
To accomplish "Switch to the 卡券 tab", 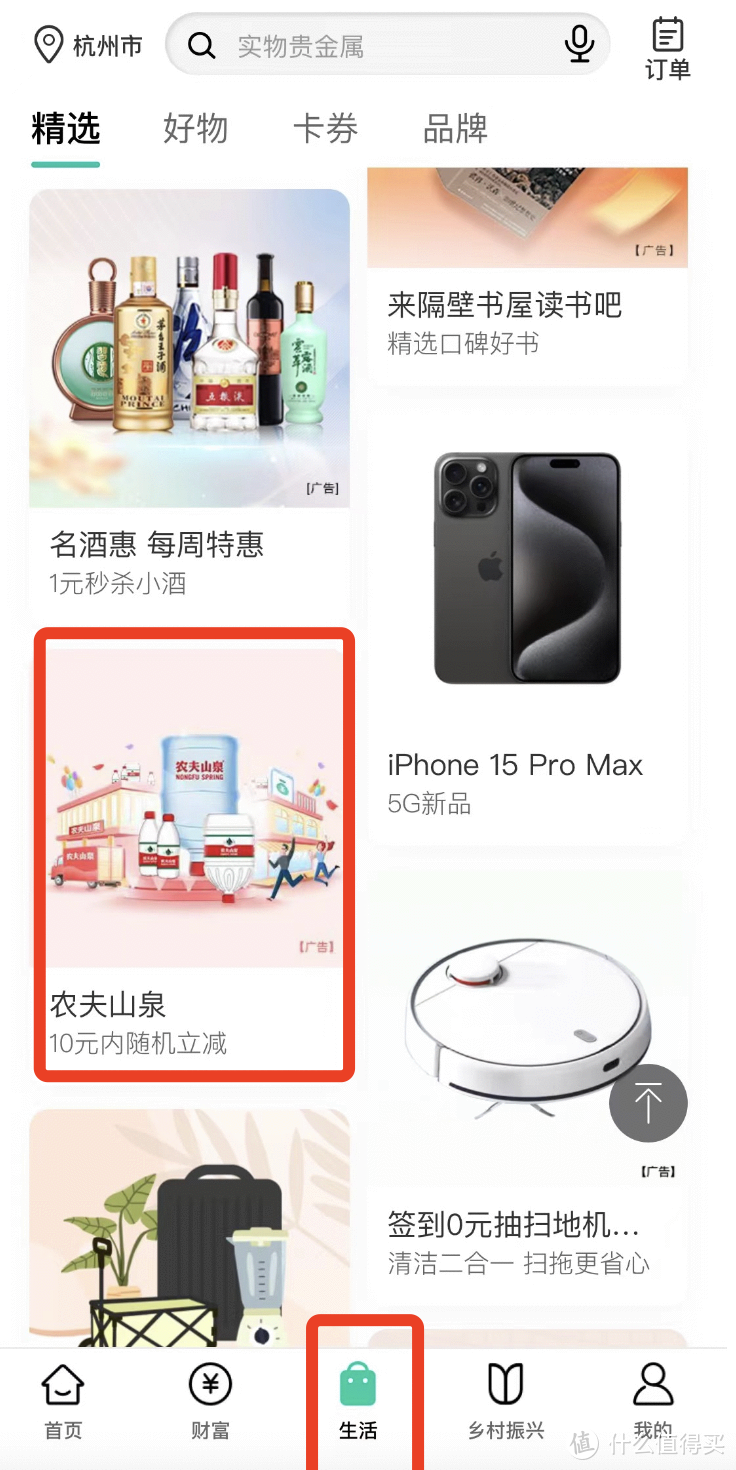I will click(325, 129).
